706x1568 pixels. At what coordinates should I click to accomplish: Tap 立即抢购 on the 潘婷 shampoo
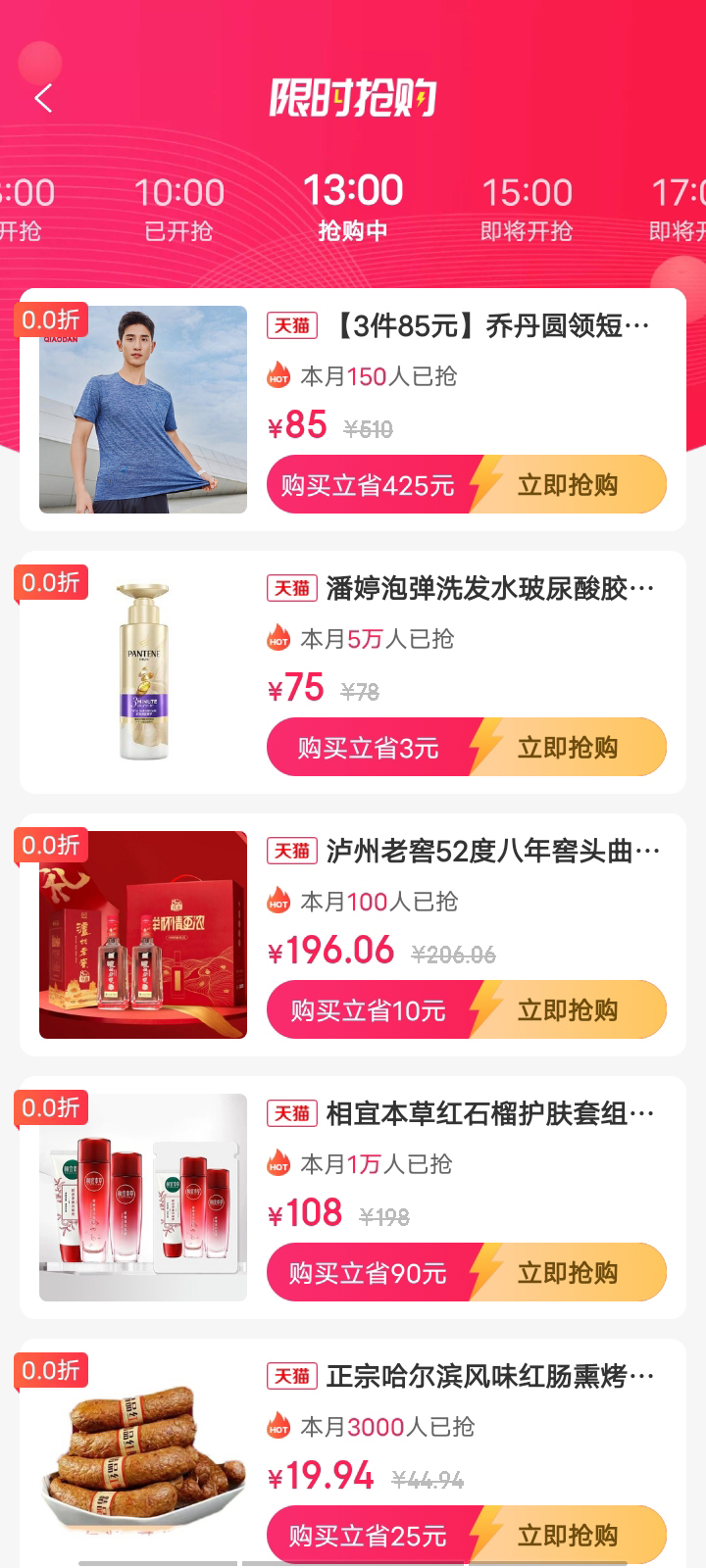571,747
